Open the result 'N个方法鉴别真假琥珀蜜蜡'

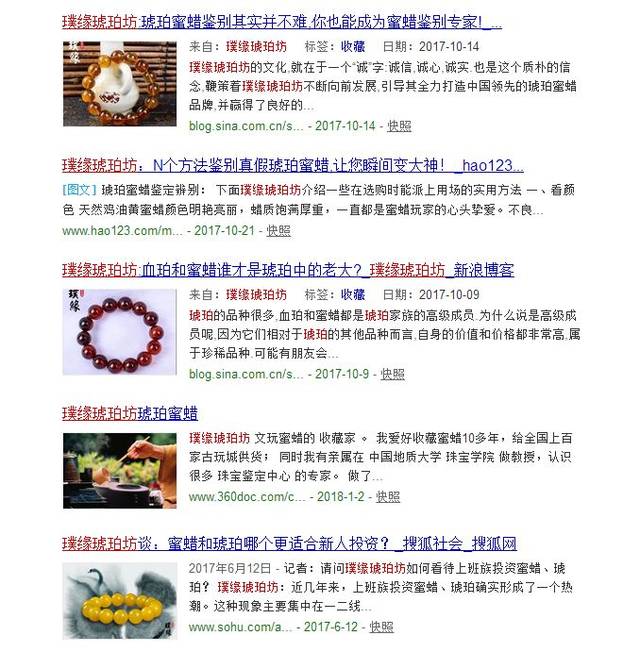[290, 165]
